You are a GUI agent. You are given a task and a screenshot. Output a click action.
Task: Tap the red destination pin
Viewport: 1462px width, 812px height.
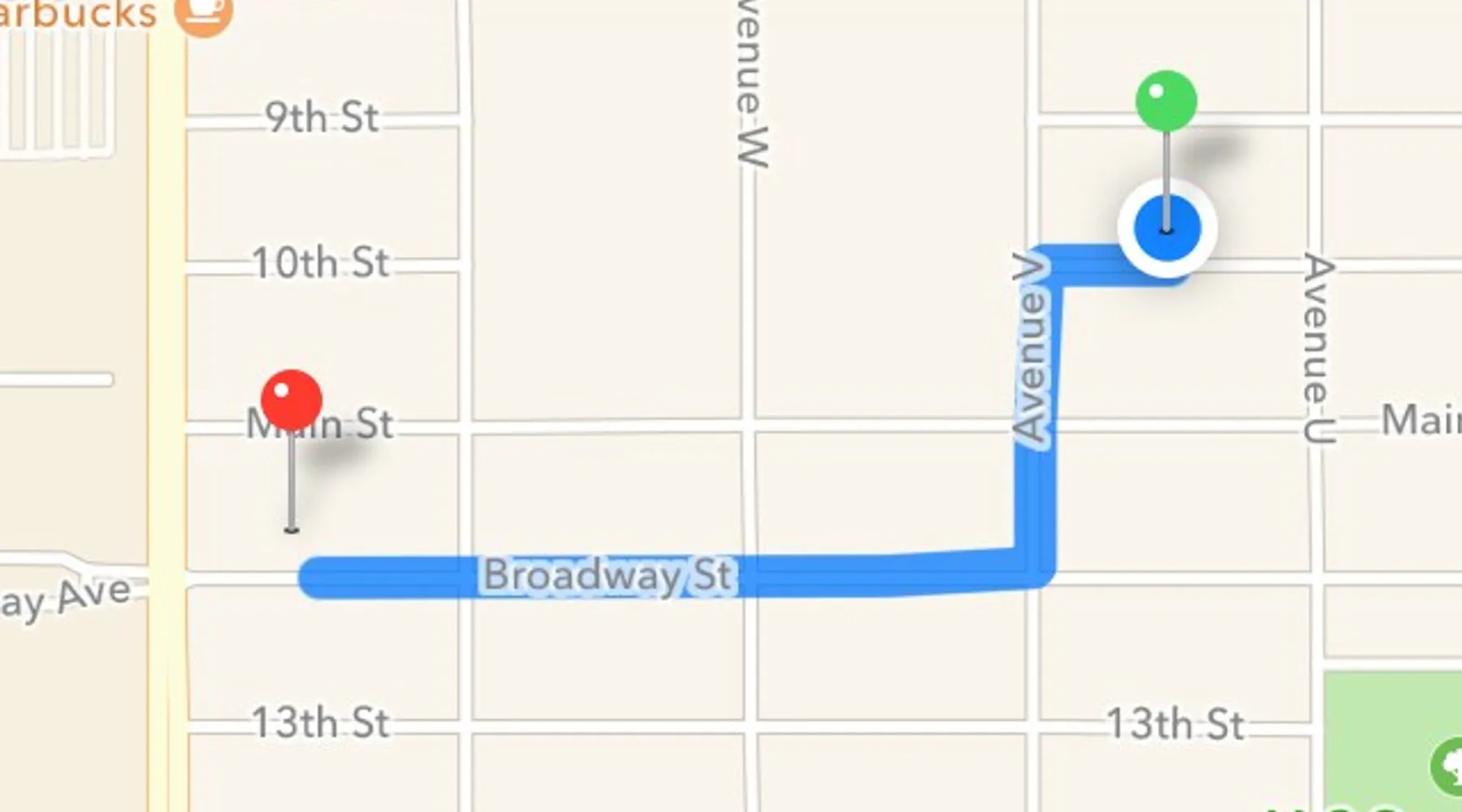click(x=292, y=400)
